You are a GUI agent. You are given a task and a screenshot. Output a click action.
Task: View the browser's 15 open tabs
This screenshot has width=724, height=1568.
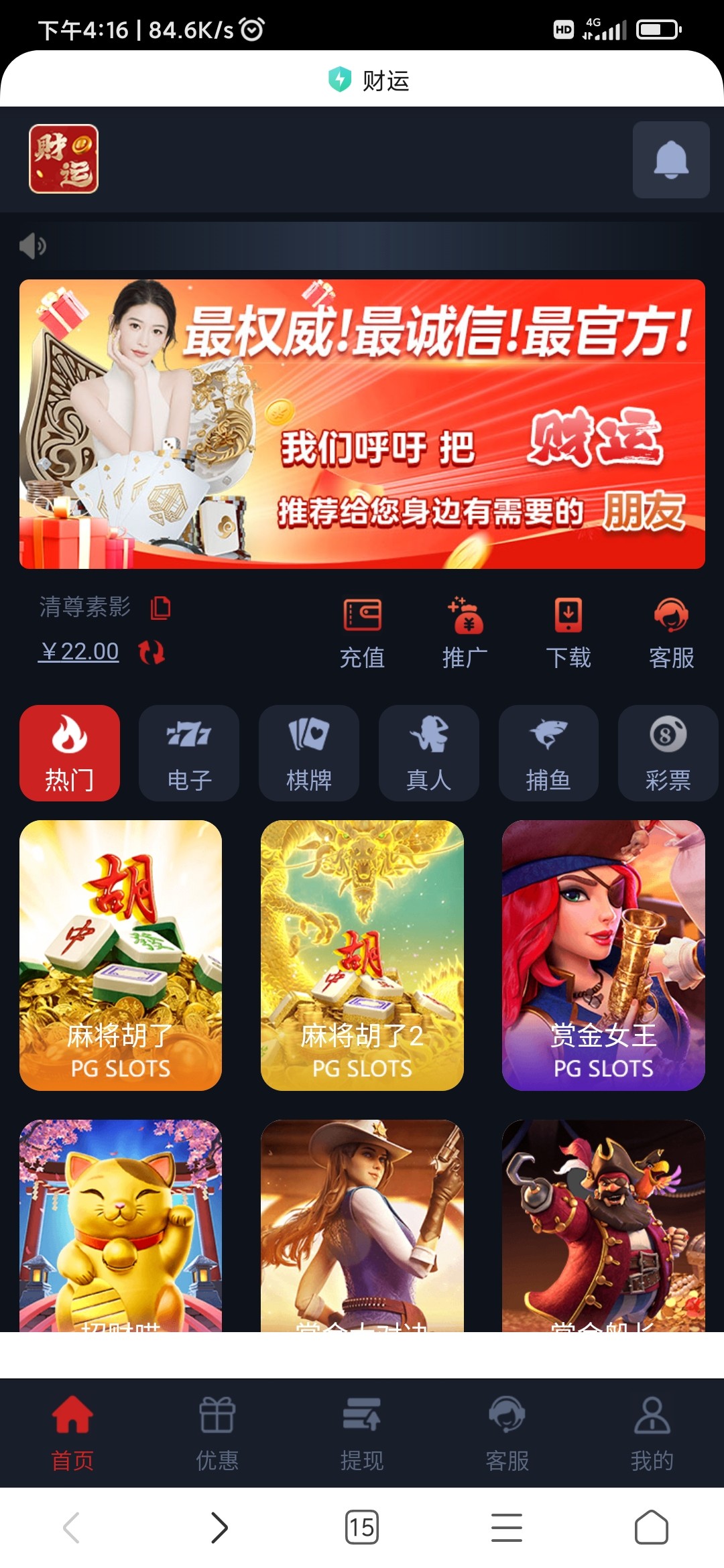tap(362, 1528)
